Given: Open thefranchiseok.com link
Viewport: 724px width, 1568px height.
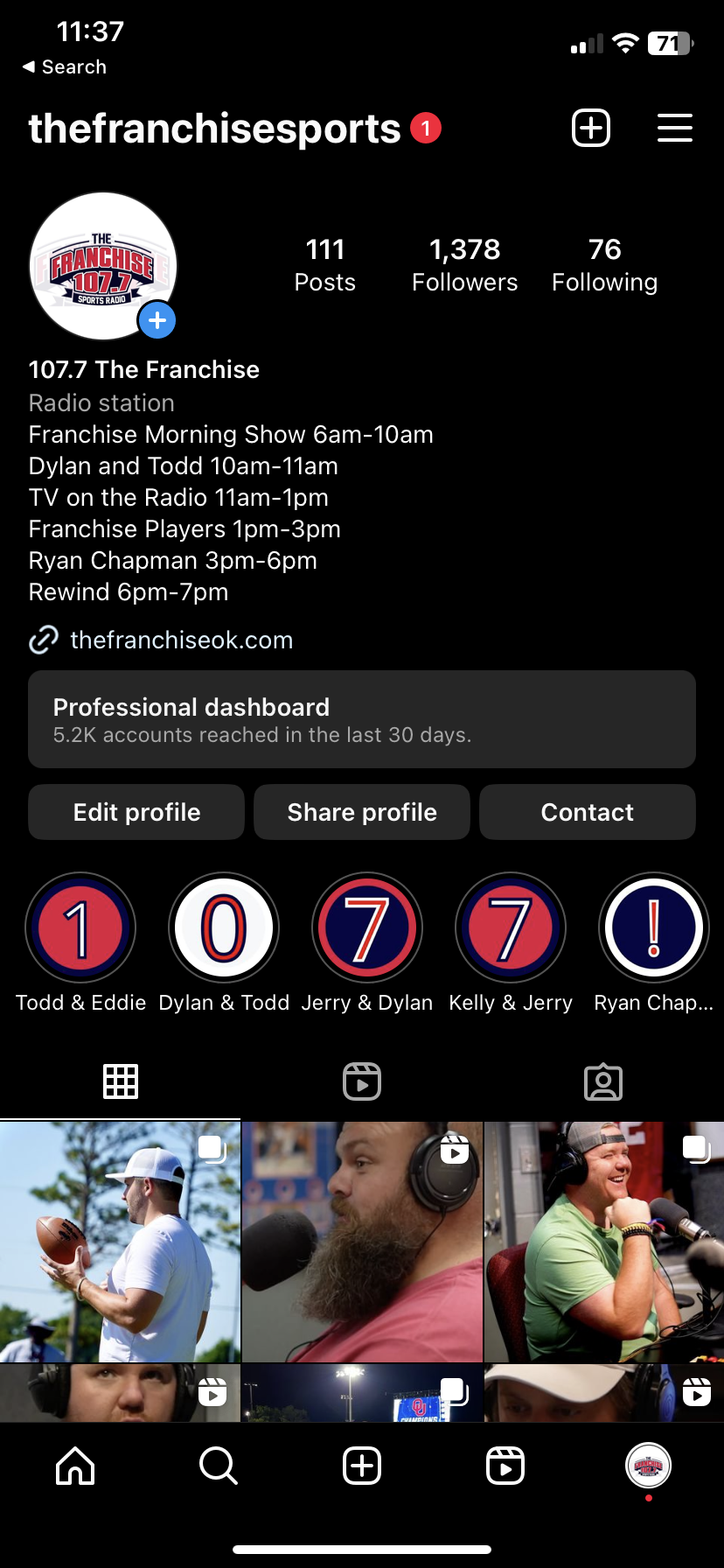Looking at the screenshot, I should (181, 640).
